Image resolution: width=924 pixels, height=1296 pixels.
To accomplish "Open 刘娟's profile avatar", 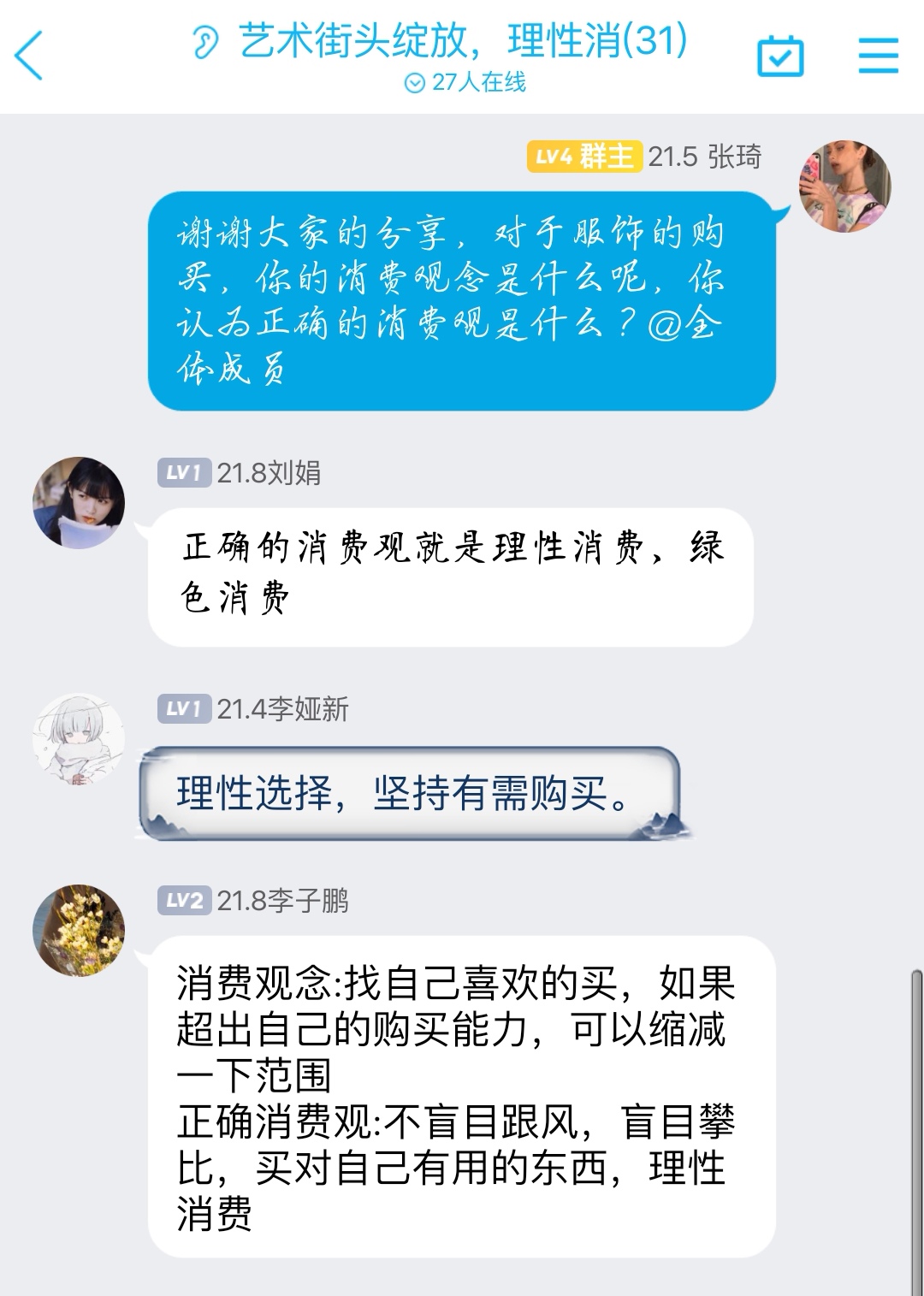I will pyautogui.click(x=79, y=502).
